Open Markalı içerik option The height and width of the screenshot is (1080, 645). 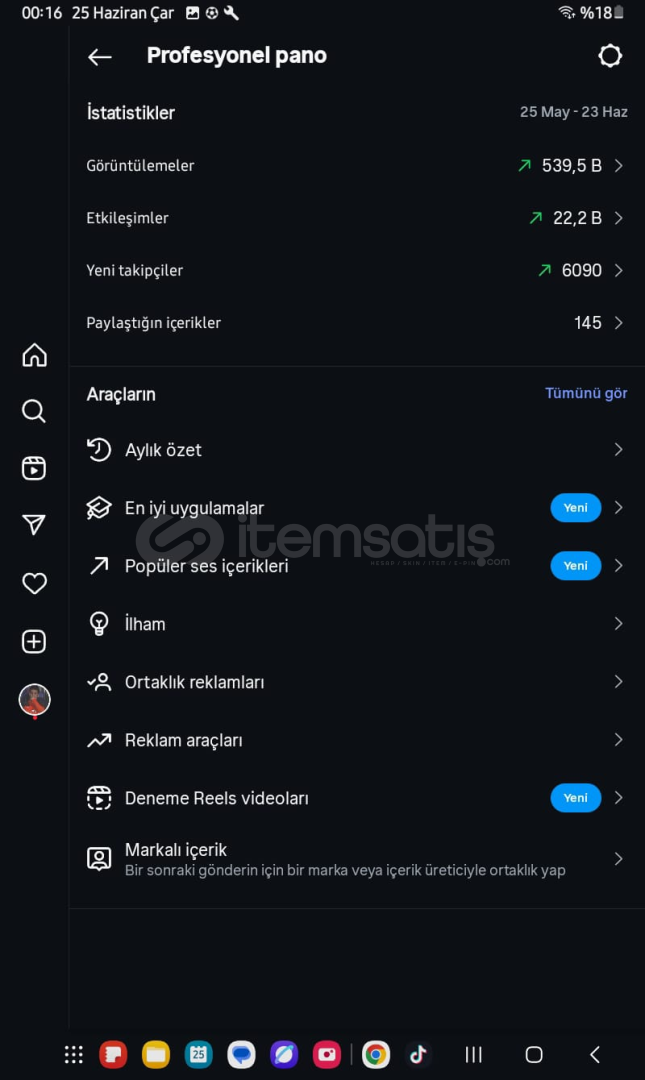(x=356, y=859)
